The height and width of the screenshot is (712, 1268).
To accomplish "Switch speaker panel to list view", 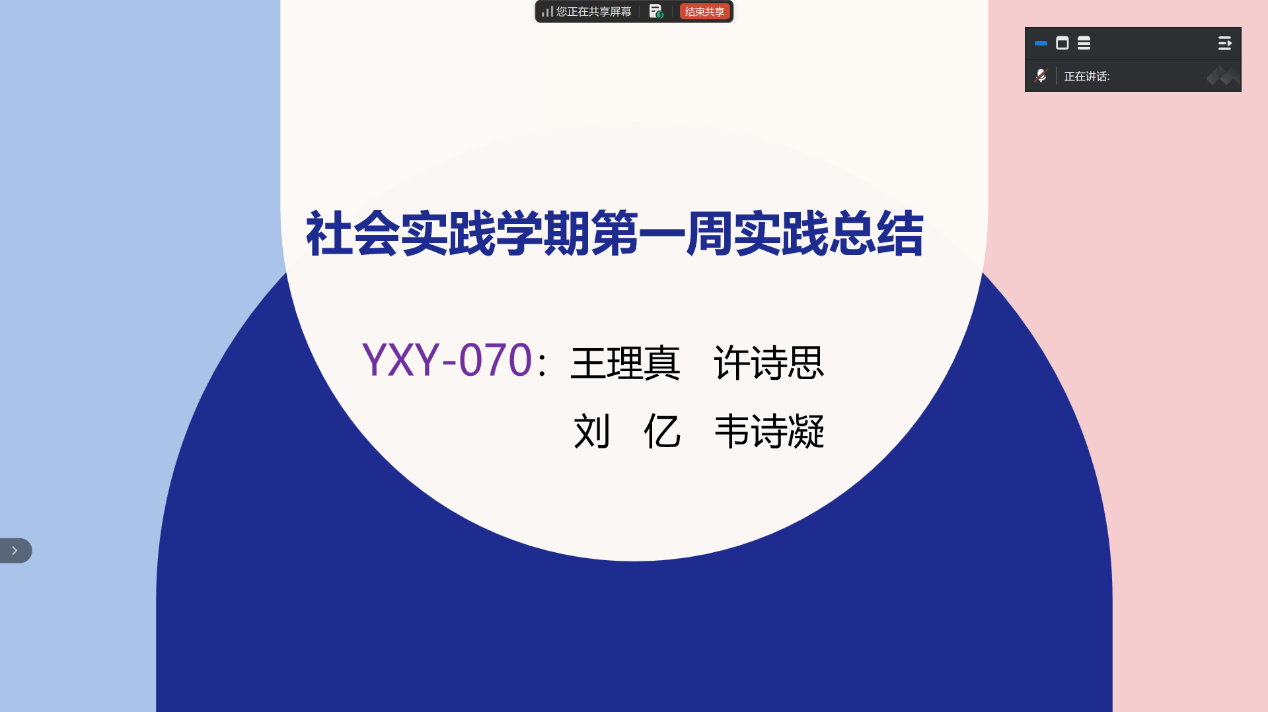I will pos(1084,43).
